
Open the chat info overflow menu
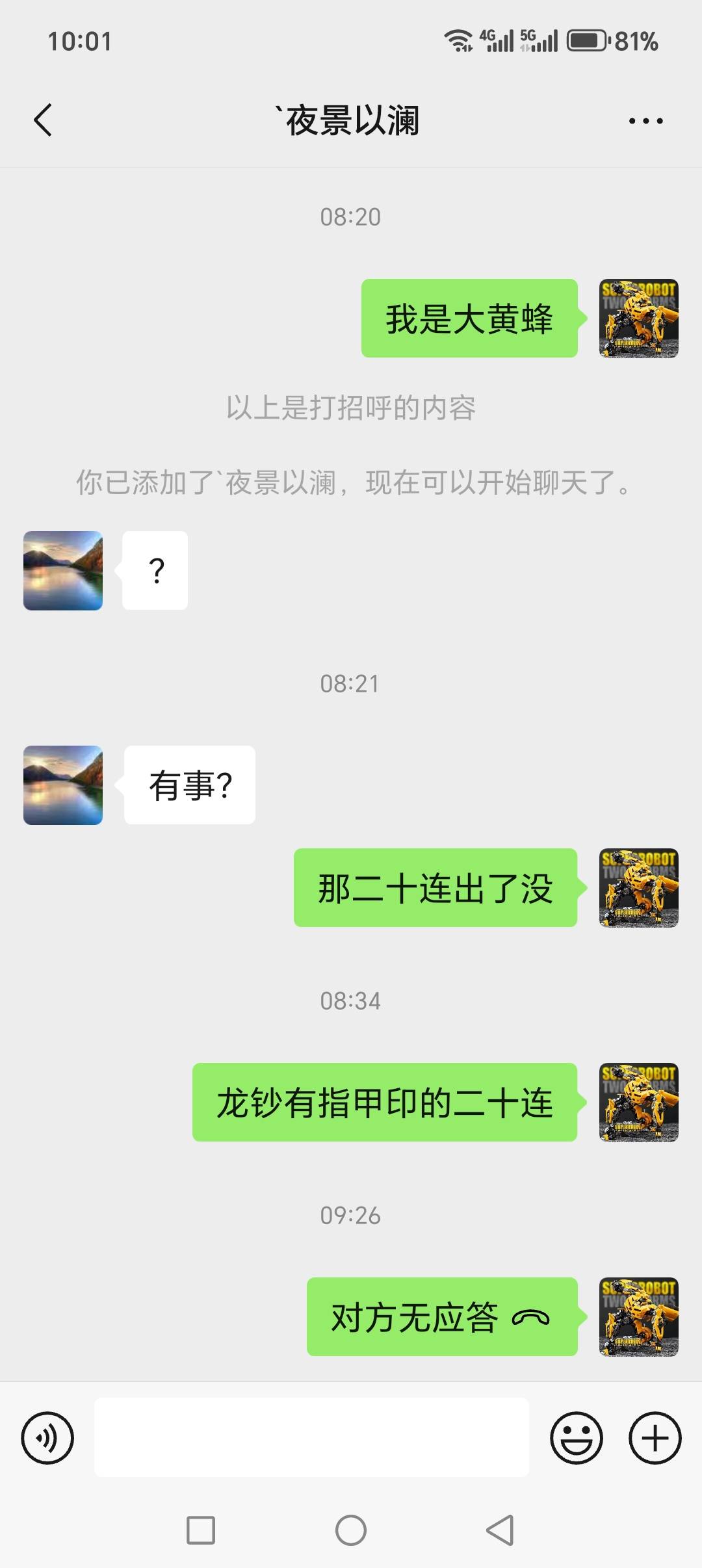tap(645, 121)
